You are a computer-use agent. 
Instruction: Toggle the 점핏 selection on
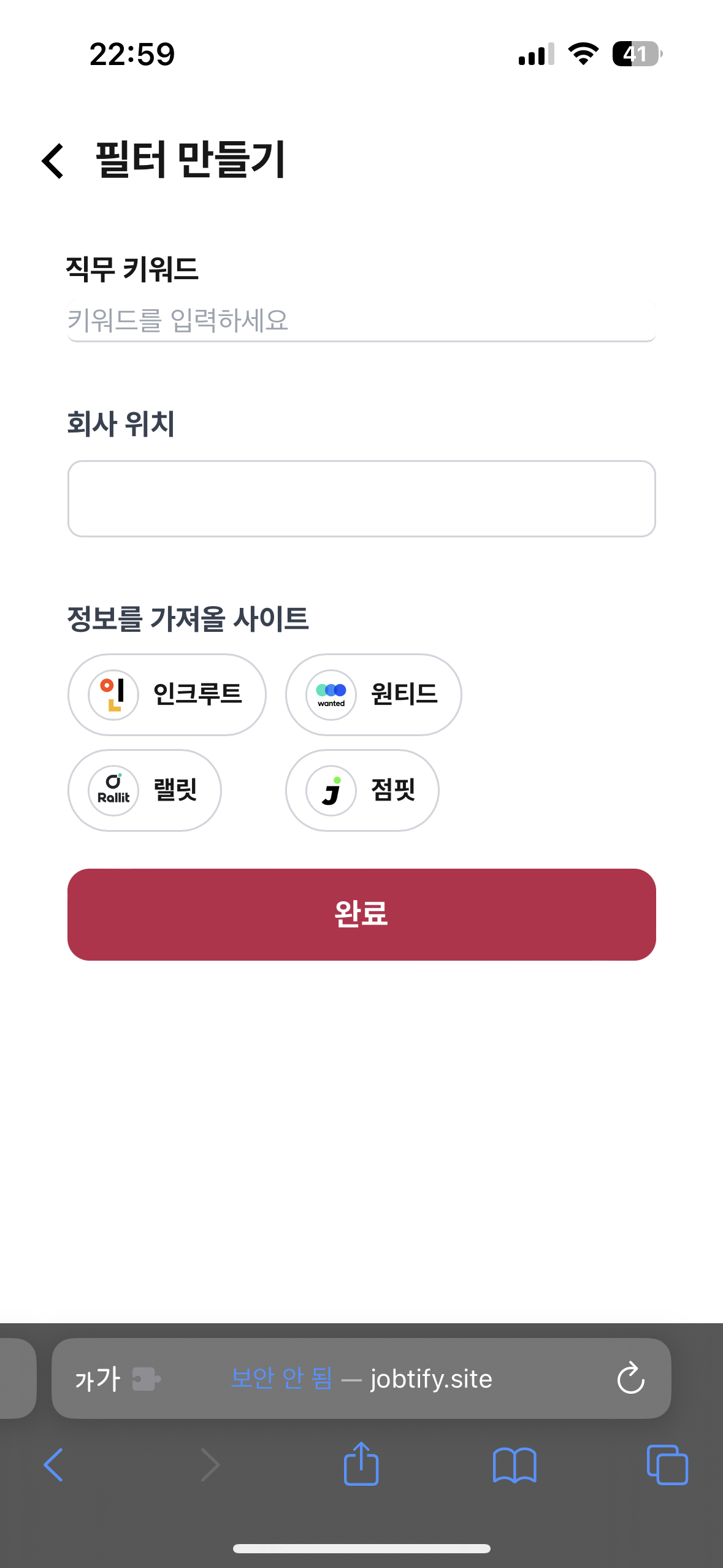[361, 791]
